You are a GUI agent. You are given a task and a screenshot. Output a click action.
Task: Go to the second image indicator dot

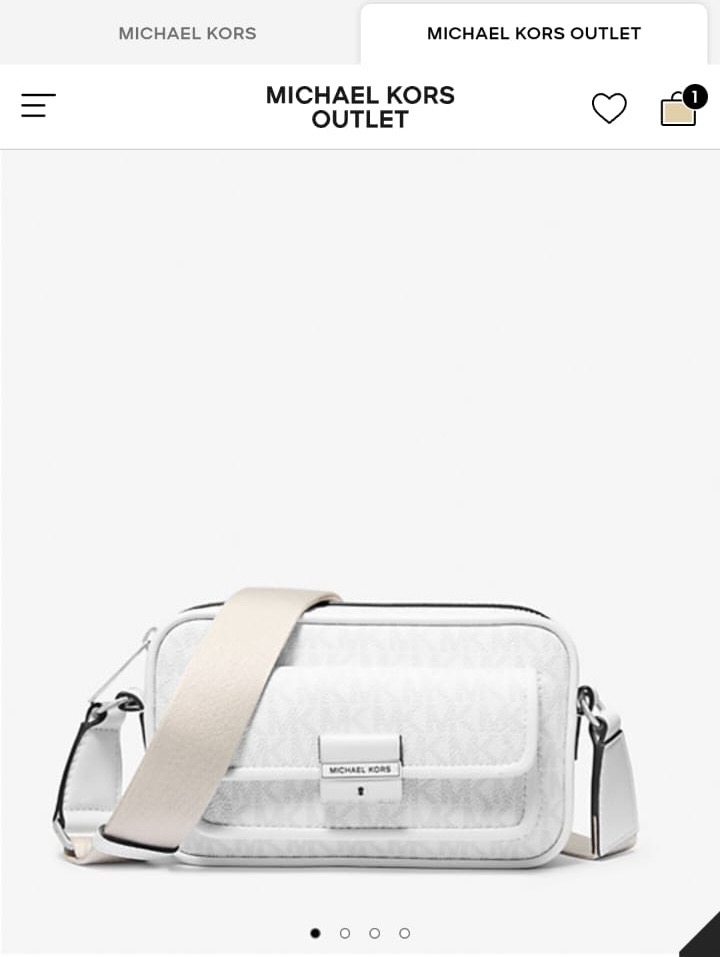pos(345,933)
